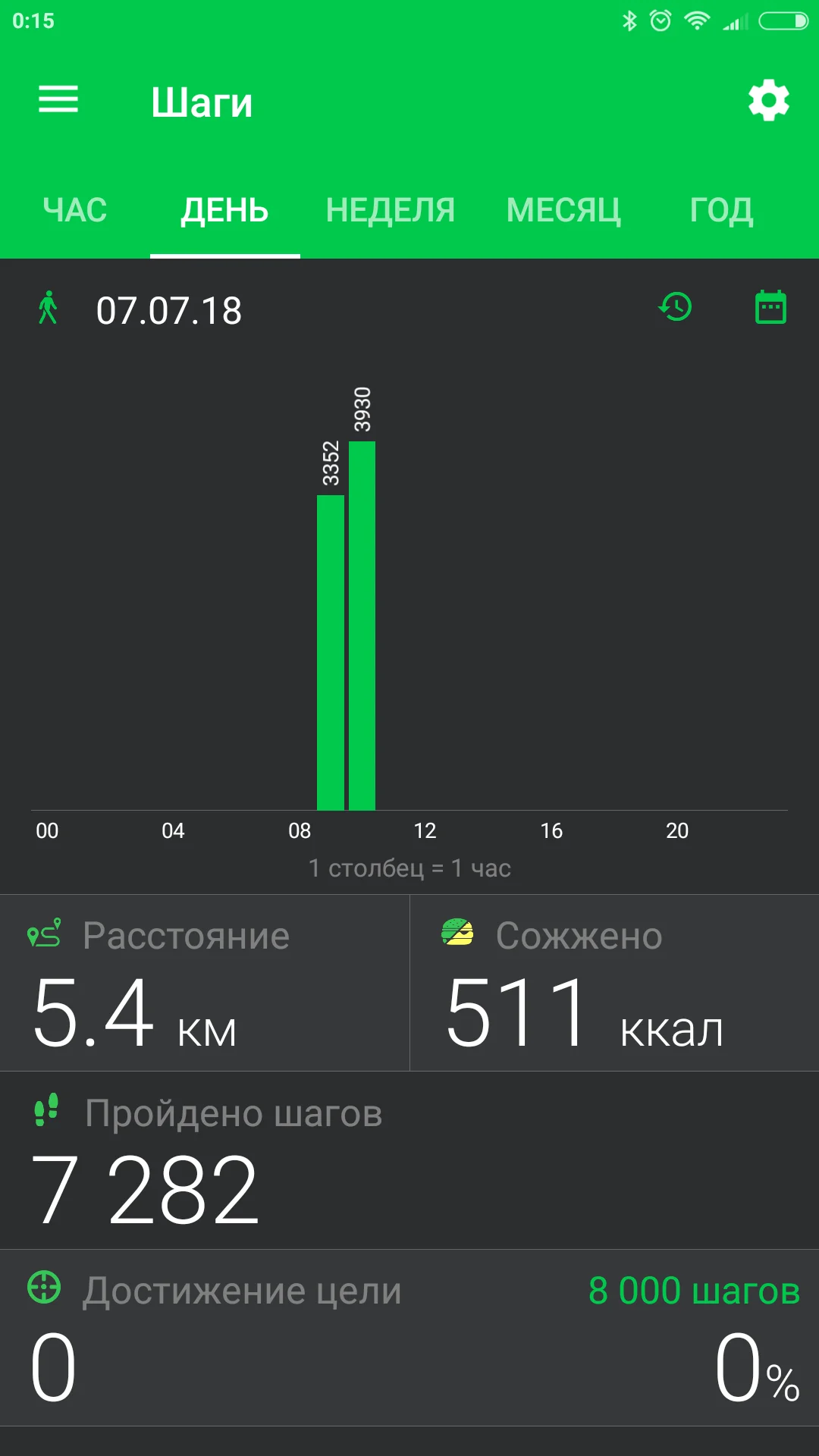Open settings via the gear icon
The image size is (819, 1456).
(x=768, y=100)
